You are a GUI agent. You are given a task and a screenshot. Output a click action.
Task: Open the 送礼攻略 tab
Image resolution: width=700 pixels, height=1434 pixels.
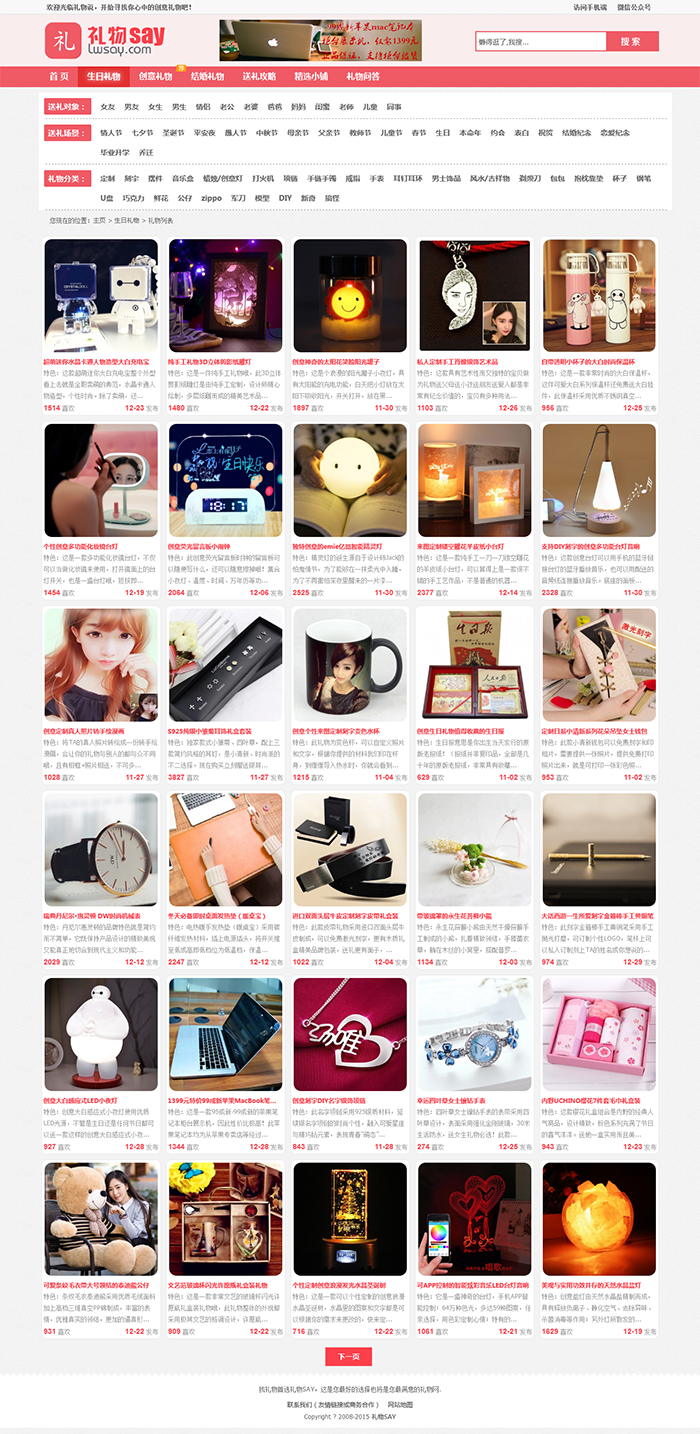click(259, 76)
